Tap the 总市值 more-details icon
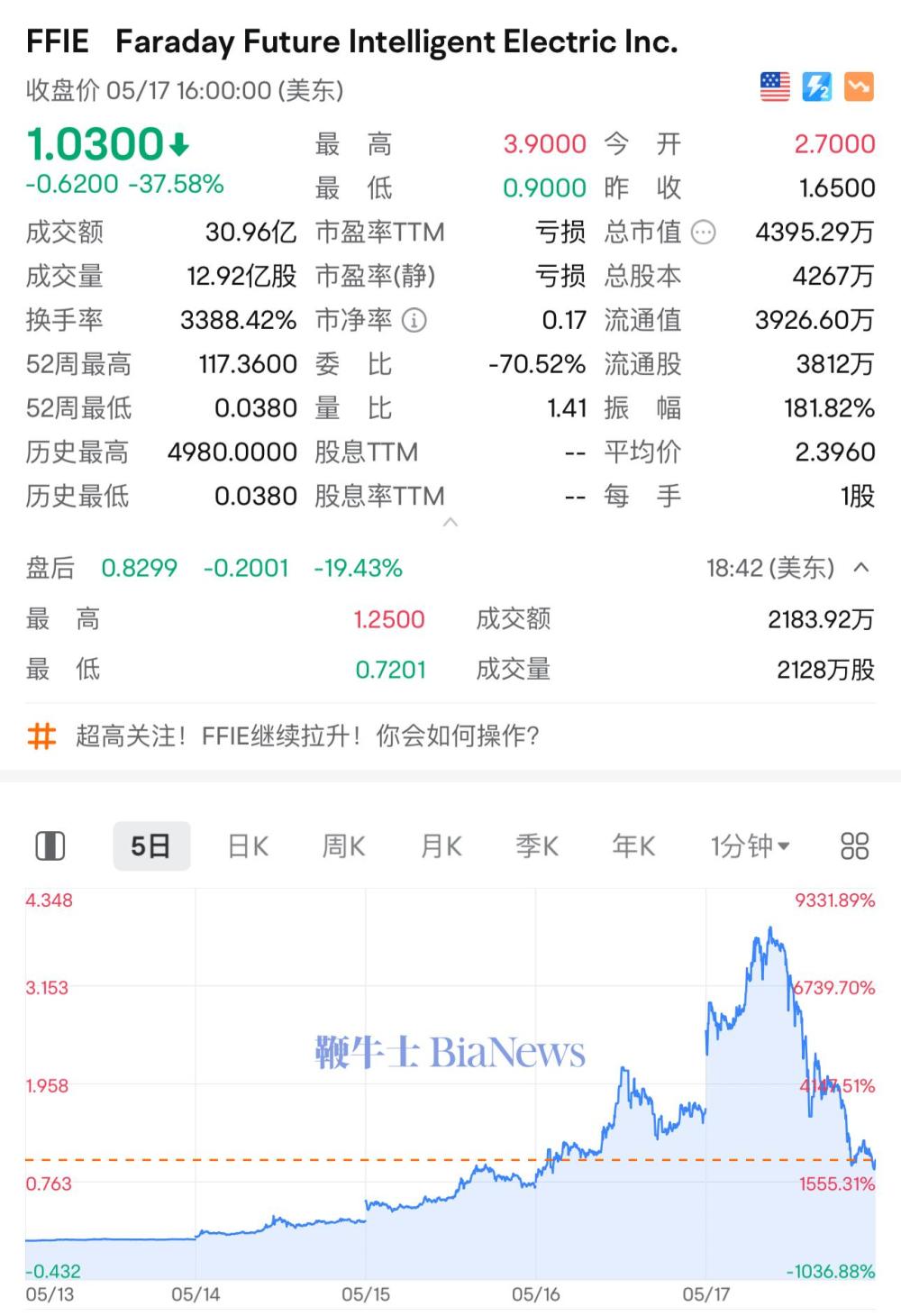The height and width of the screenshot is (1316, 901). (703, 233)
